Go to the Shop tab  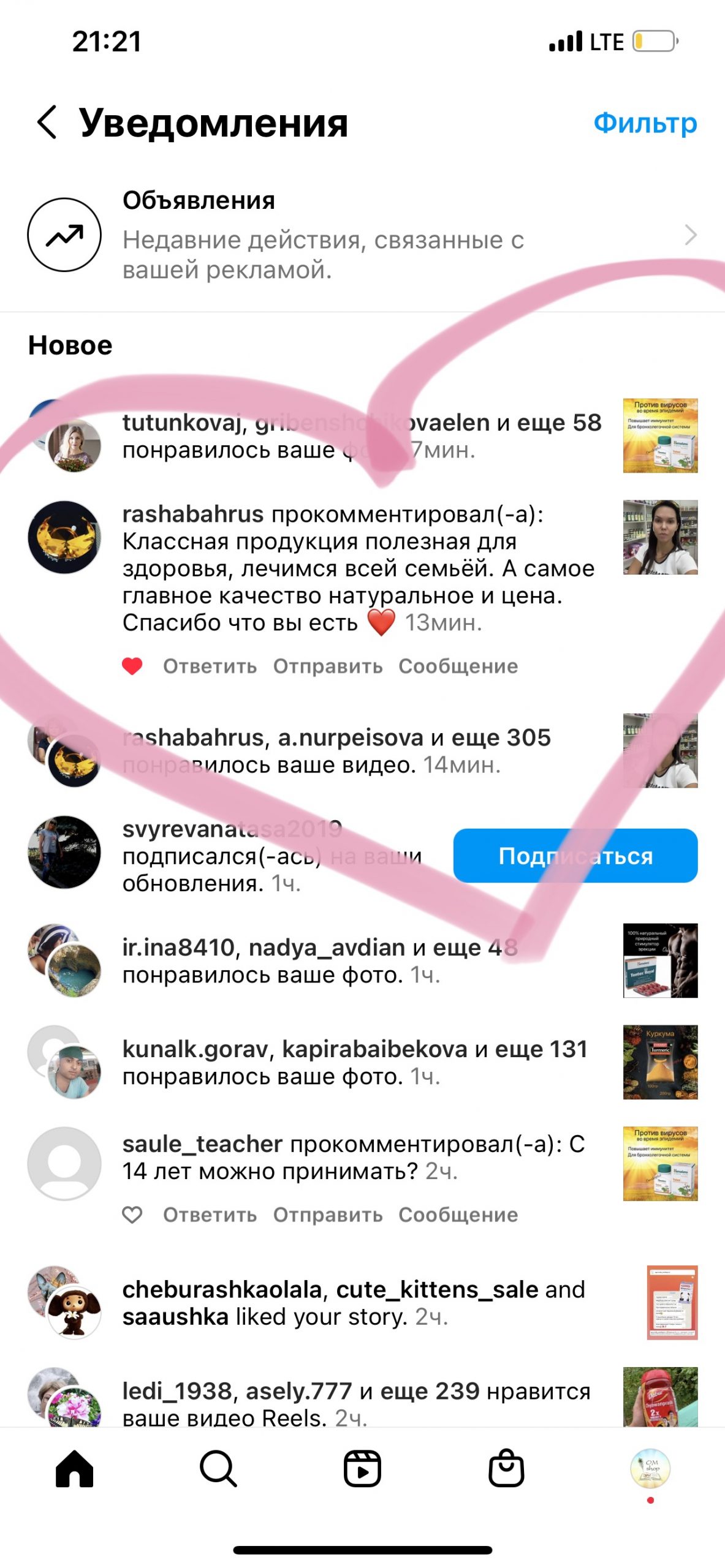point(506,1469)
